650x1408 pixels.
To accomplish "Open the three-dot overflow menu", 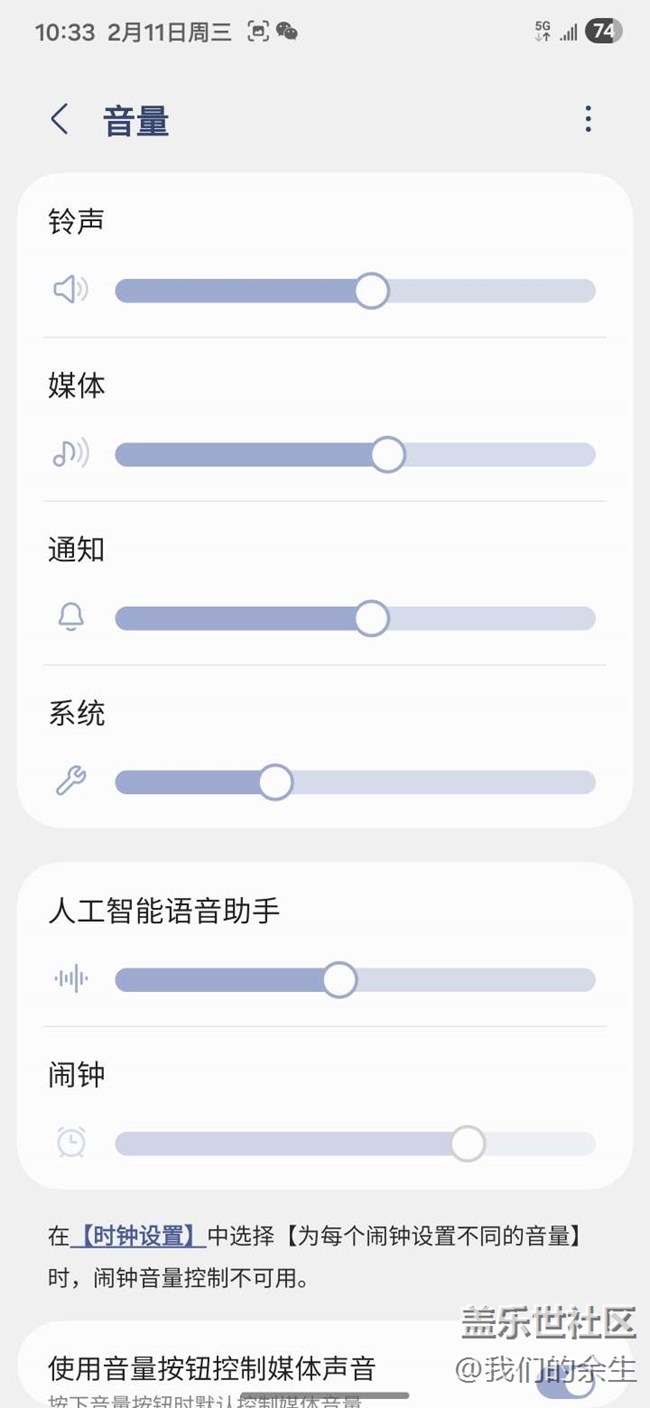I will point(588,119).
